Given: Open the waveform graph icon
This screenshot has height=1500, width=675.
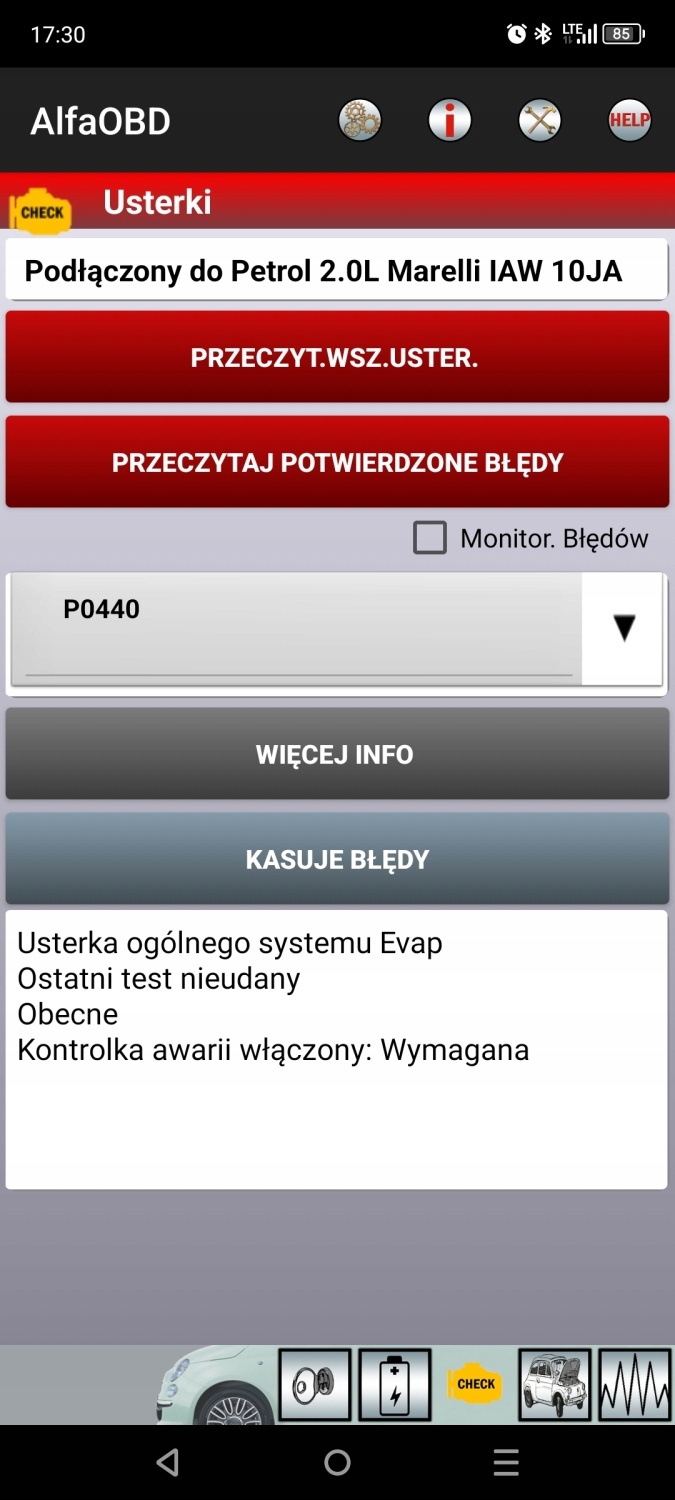Looking at the screenshot, I should pos(635,1385).
